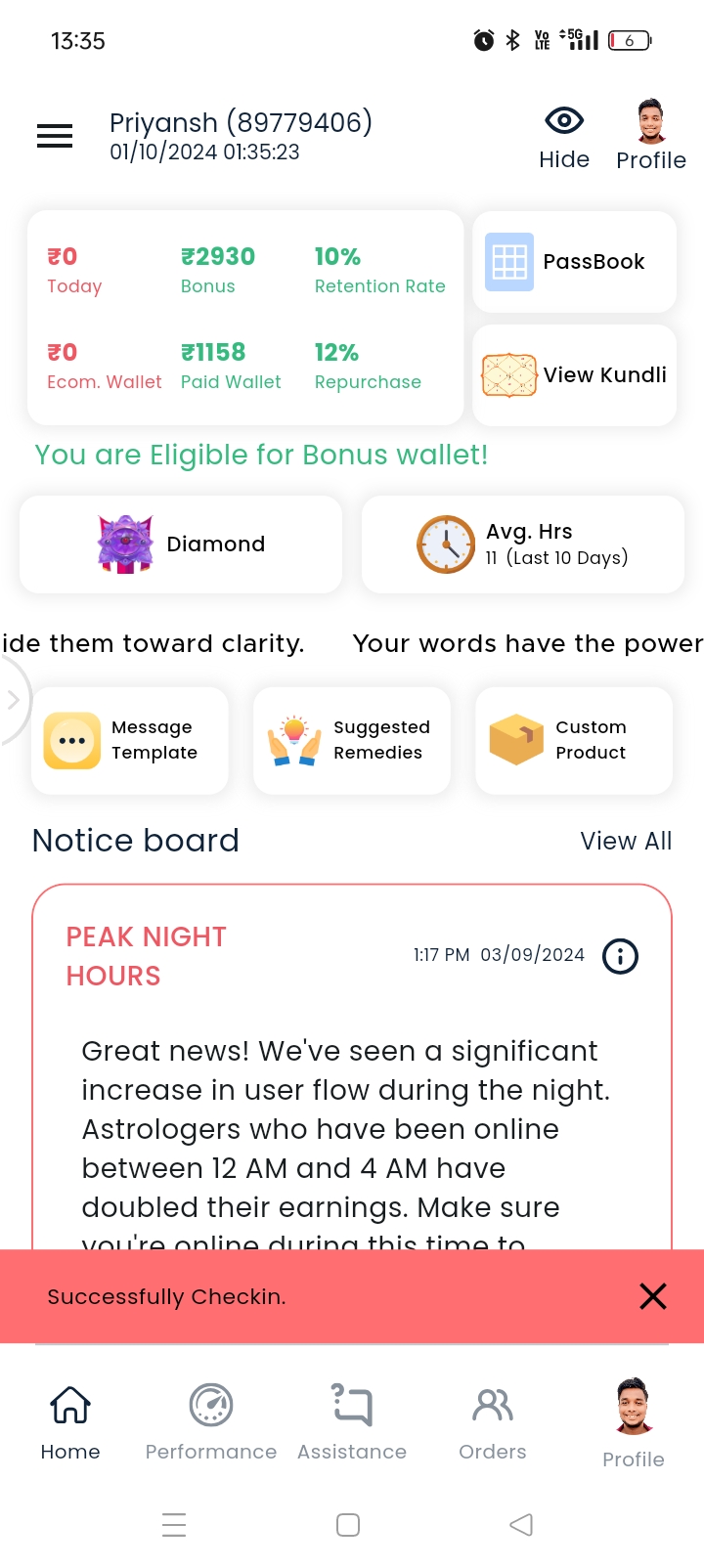Tap the Hide eye icon
The image size is (704, 1568).
[x=564, y=121]
